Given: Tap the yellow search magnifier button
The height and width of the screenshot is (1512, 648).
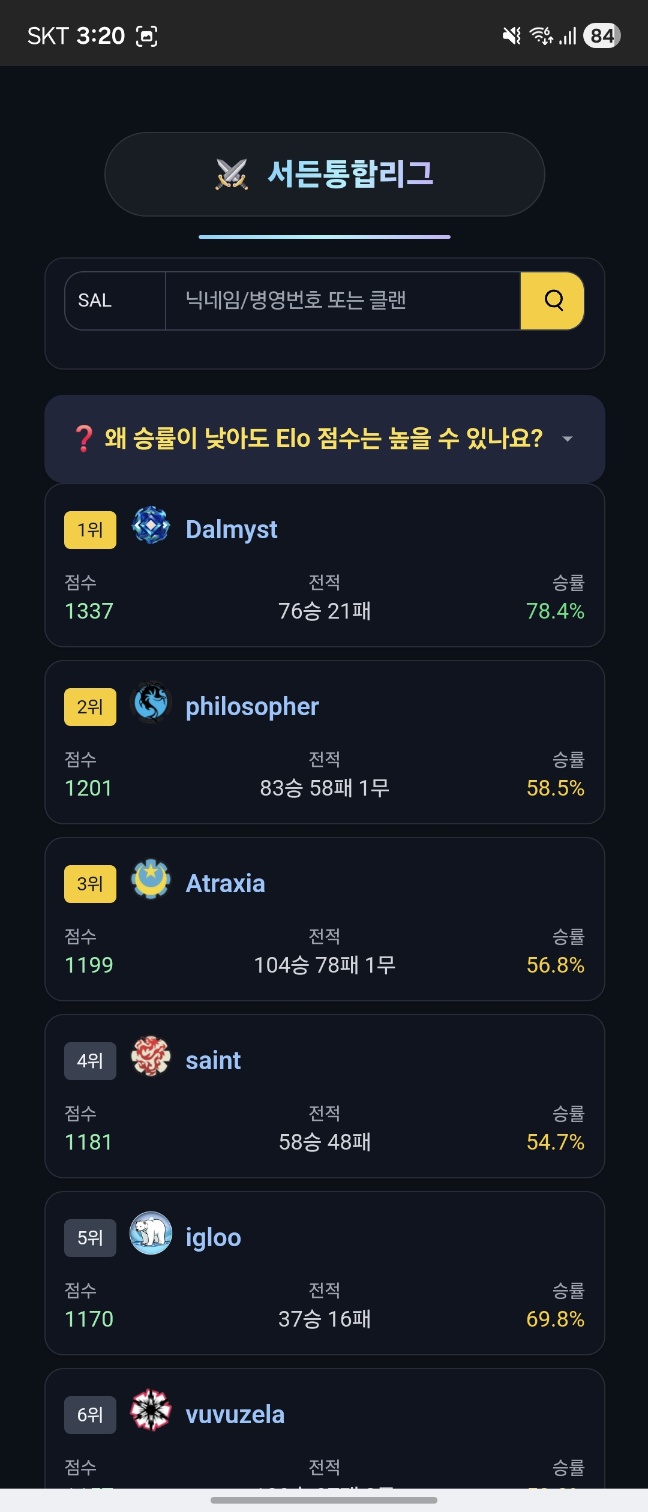Looking at the screenshot, I should coord(552,300).
